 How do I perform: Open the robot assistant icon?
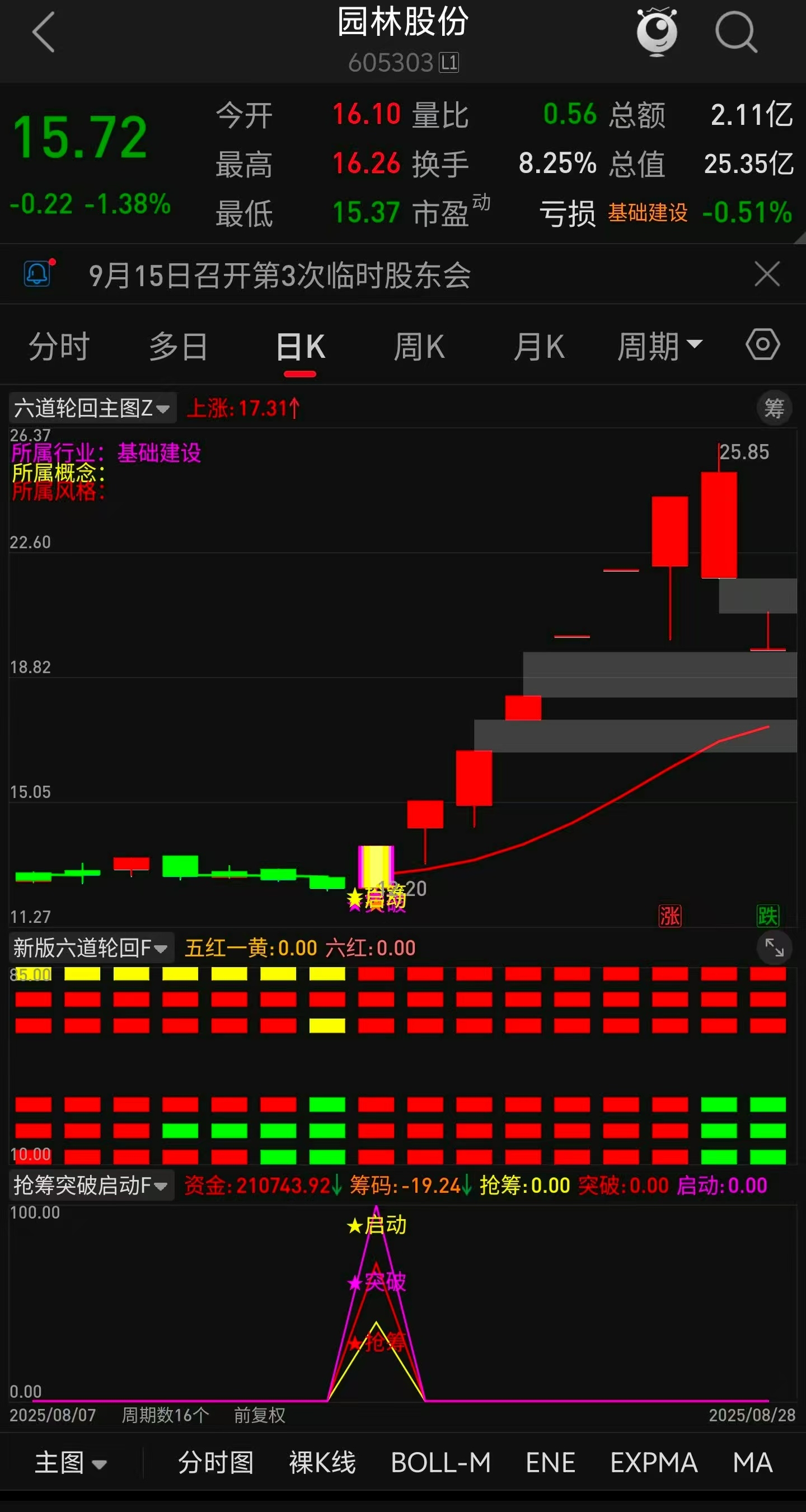(x=657, y=33)
